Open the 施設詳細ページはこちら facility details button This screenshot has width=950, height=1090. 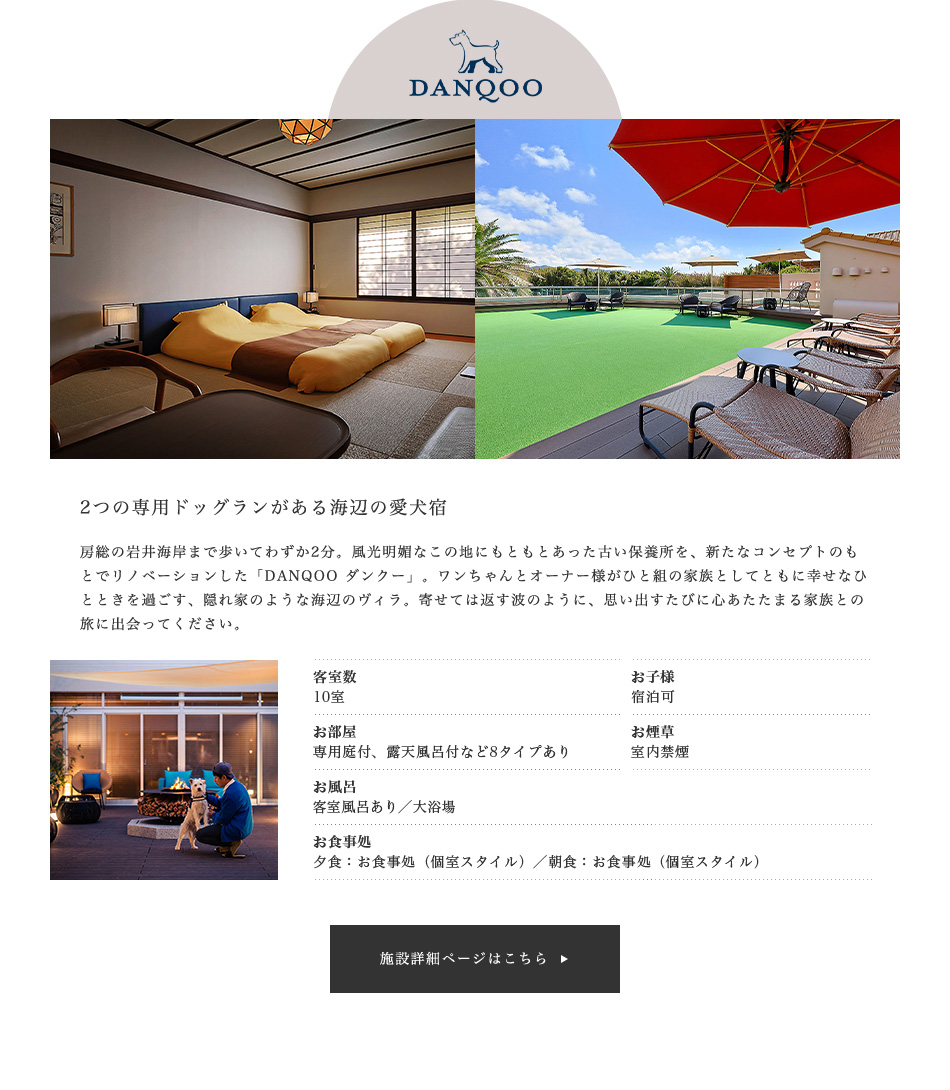click(x=474, y=958)
